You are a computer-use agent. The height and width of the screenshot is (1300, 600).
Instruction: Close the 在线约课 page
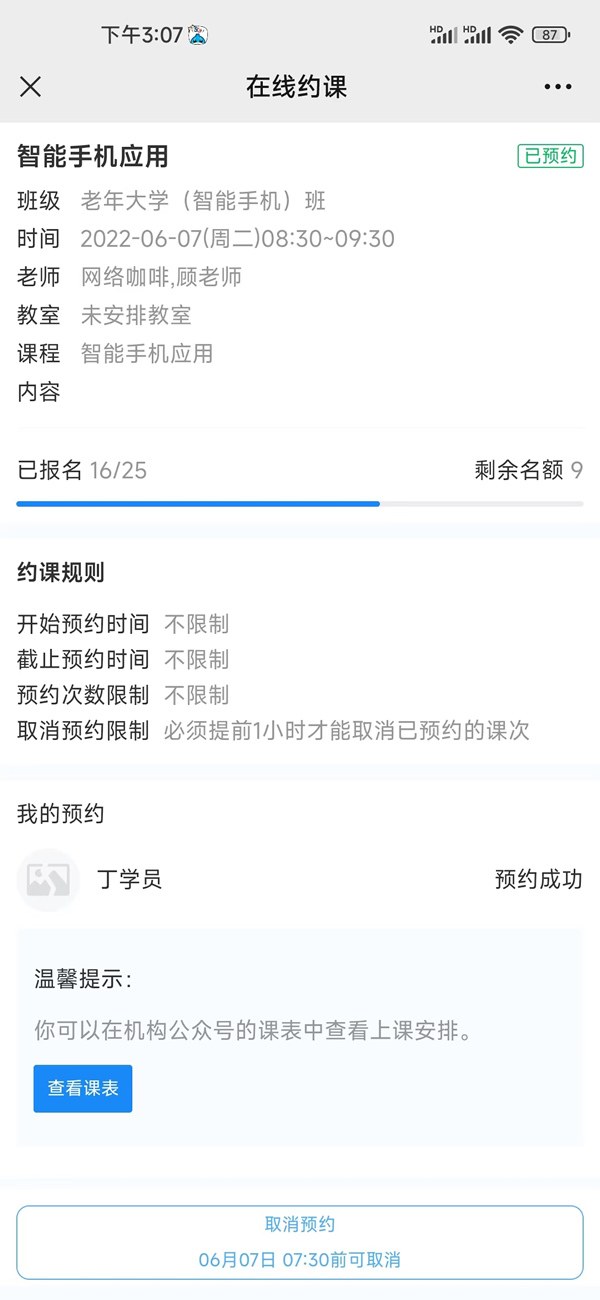pyautogui.click(x=31, y=87)
